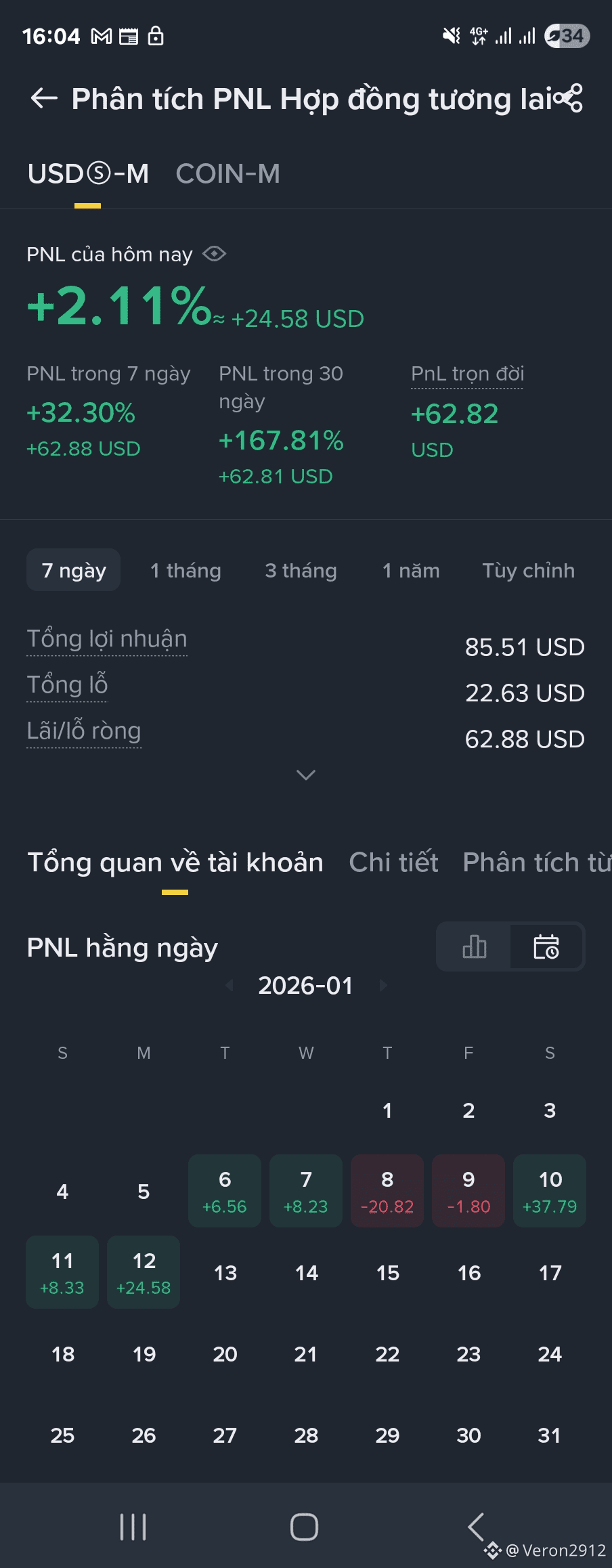612x1568 pixels.
Task: Select the 1 năm period
Action: coord(410,571)
